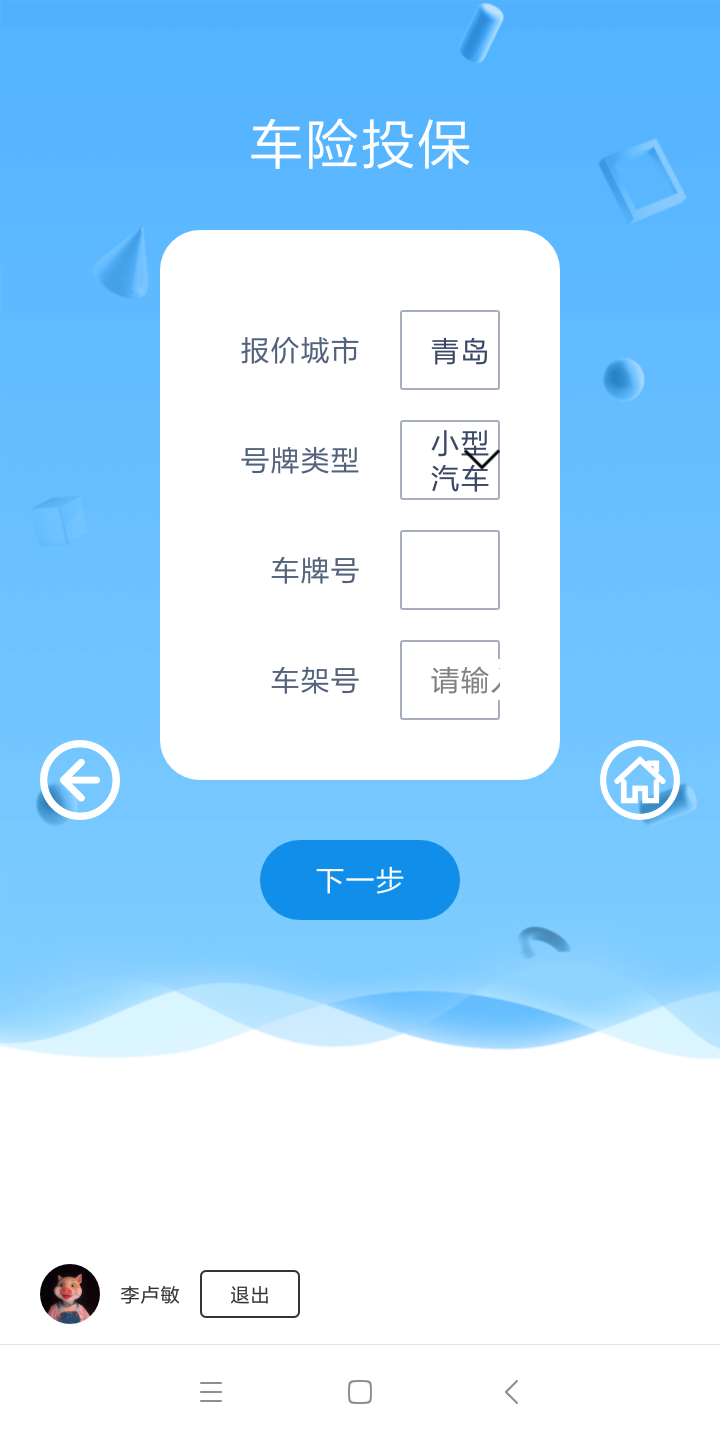The image size is (720, 1440).
Task: Tap the 退出 logout button
Action: pos(250,1294)
